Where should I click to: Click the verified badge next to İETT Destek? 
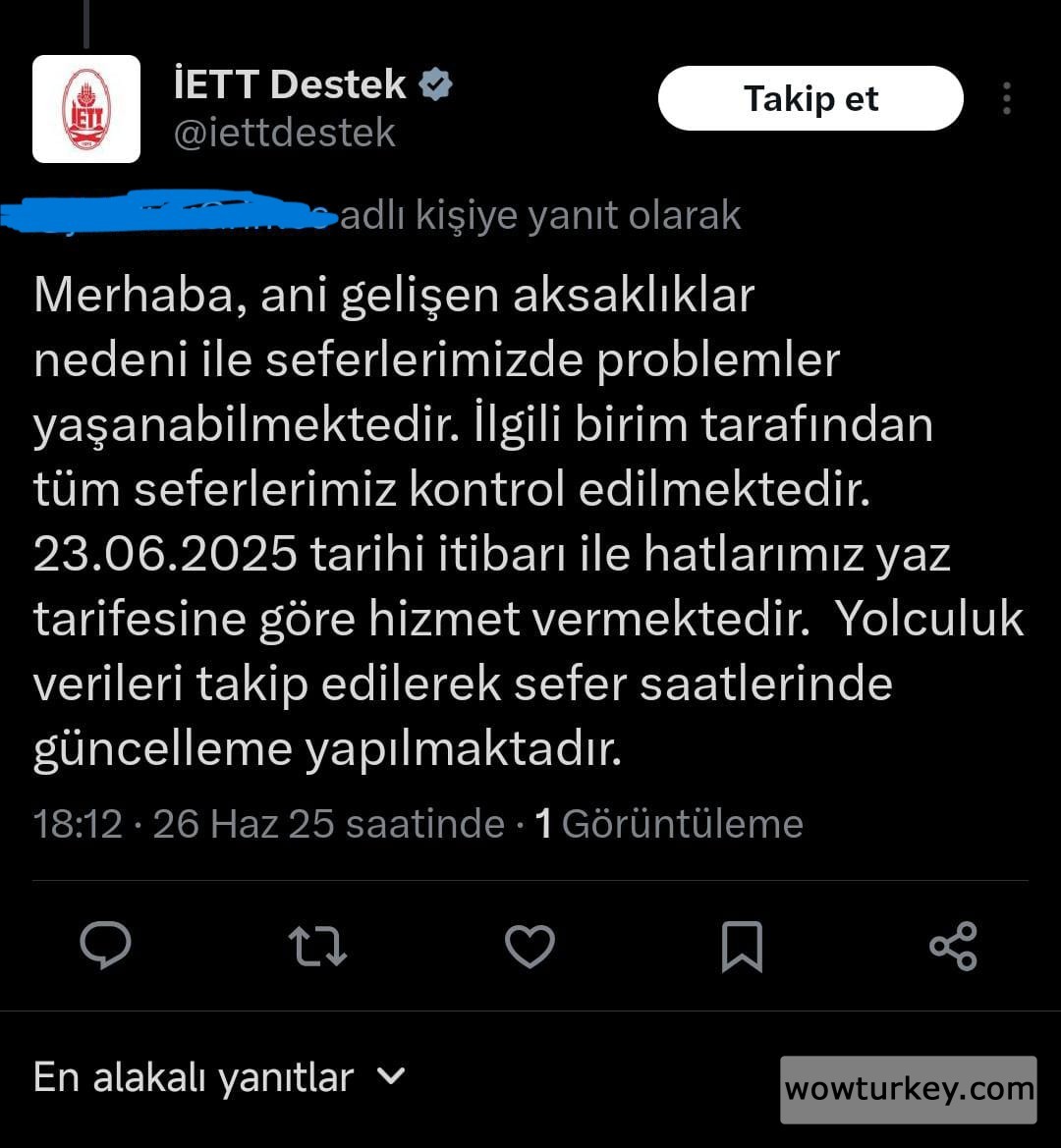coord(434,83)
